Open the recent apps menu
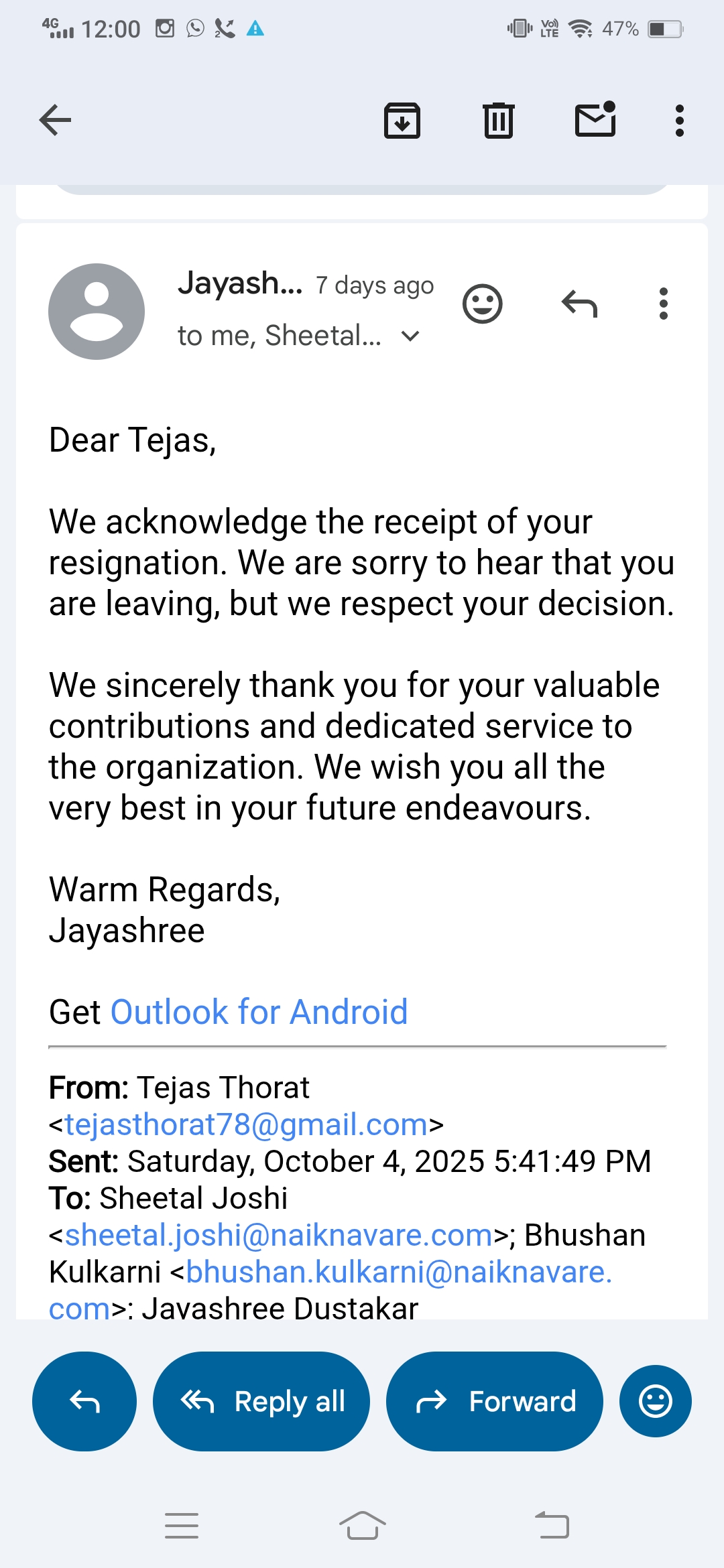The image size is (724, 1568). coord(182,1526)
